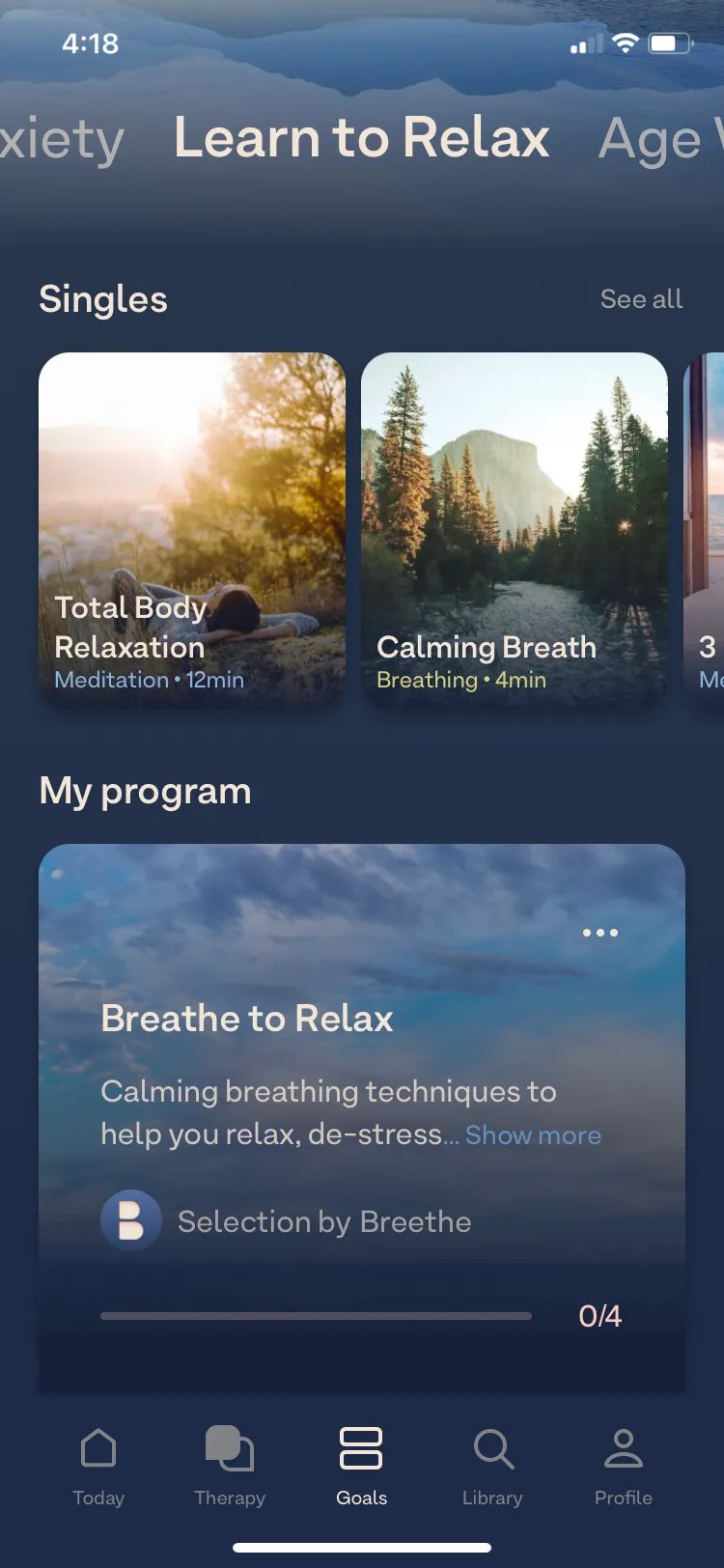Open the three-dot options on Breathe to Relax

599,932
